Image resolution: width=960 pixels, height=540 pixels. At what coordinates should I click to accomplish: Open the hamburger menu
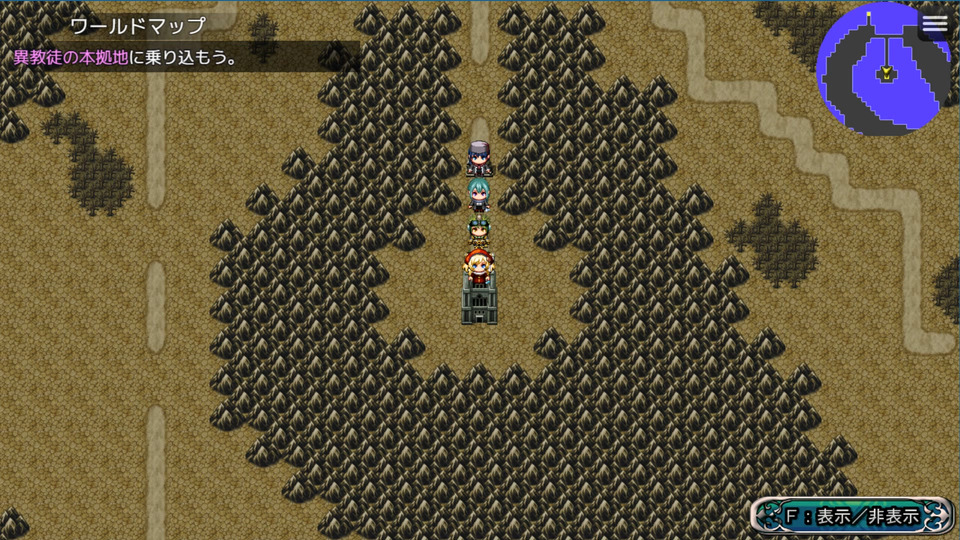(935, 24)
